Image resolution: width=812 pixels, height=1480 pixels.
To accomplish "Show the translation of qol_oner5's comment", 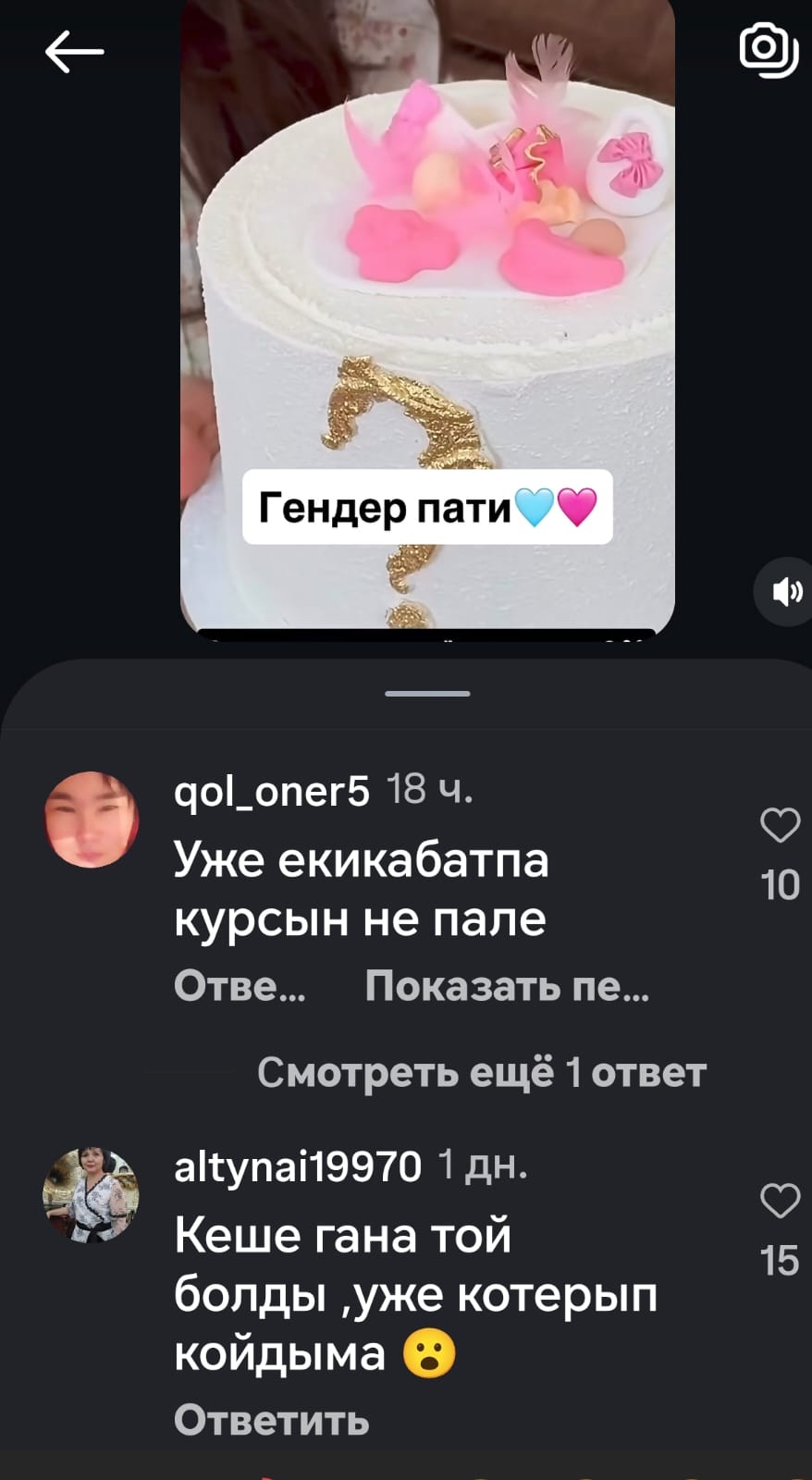I will (x=507, y=987).
